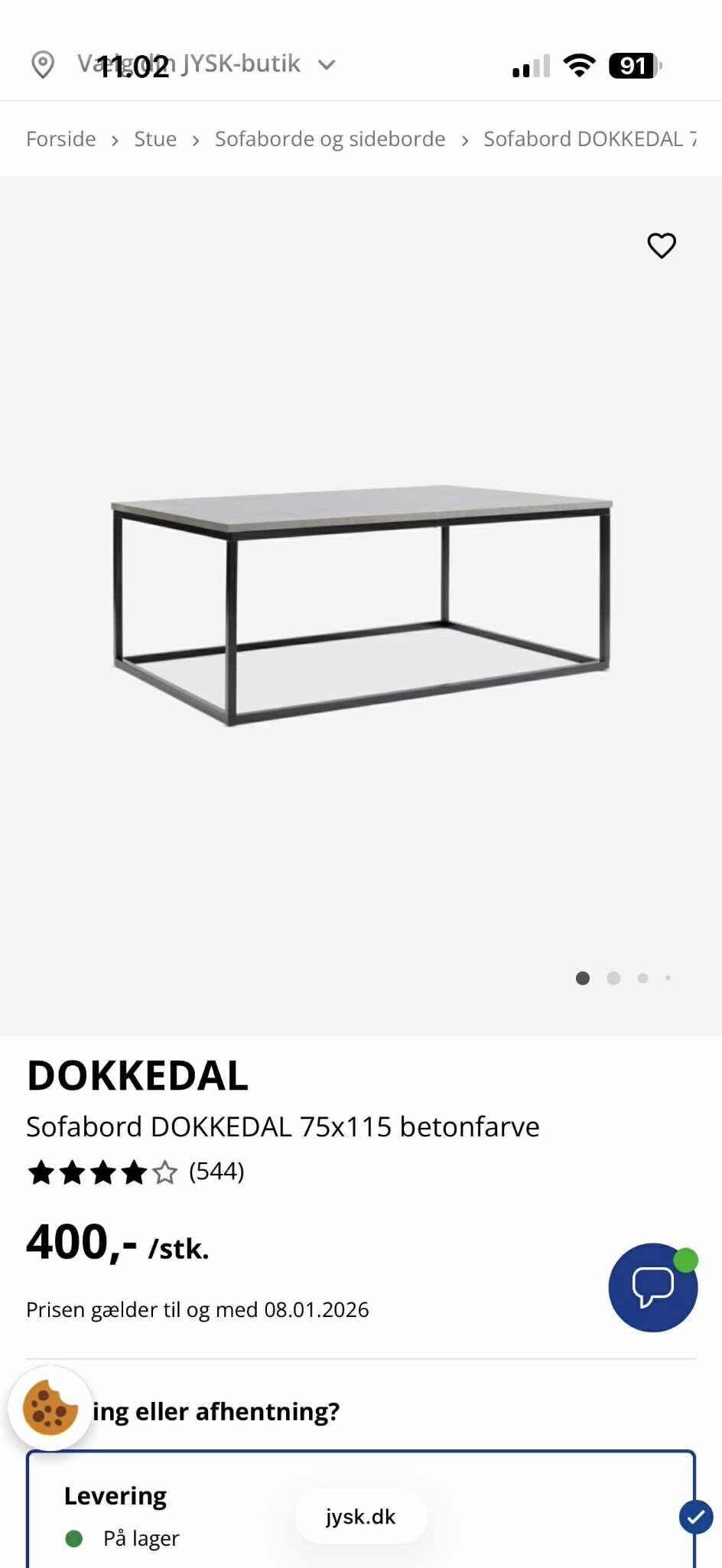Image resolution: width=722 pixels, height=1568 pixels.
Task: Select the Levering delivery option
Action: [115, 1496]
